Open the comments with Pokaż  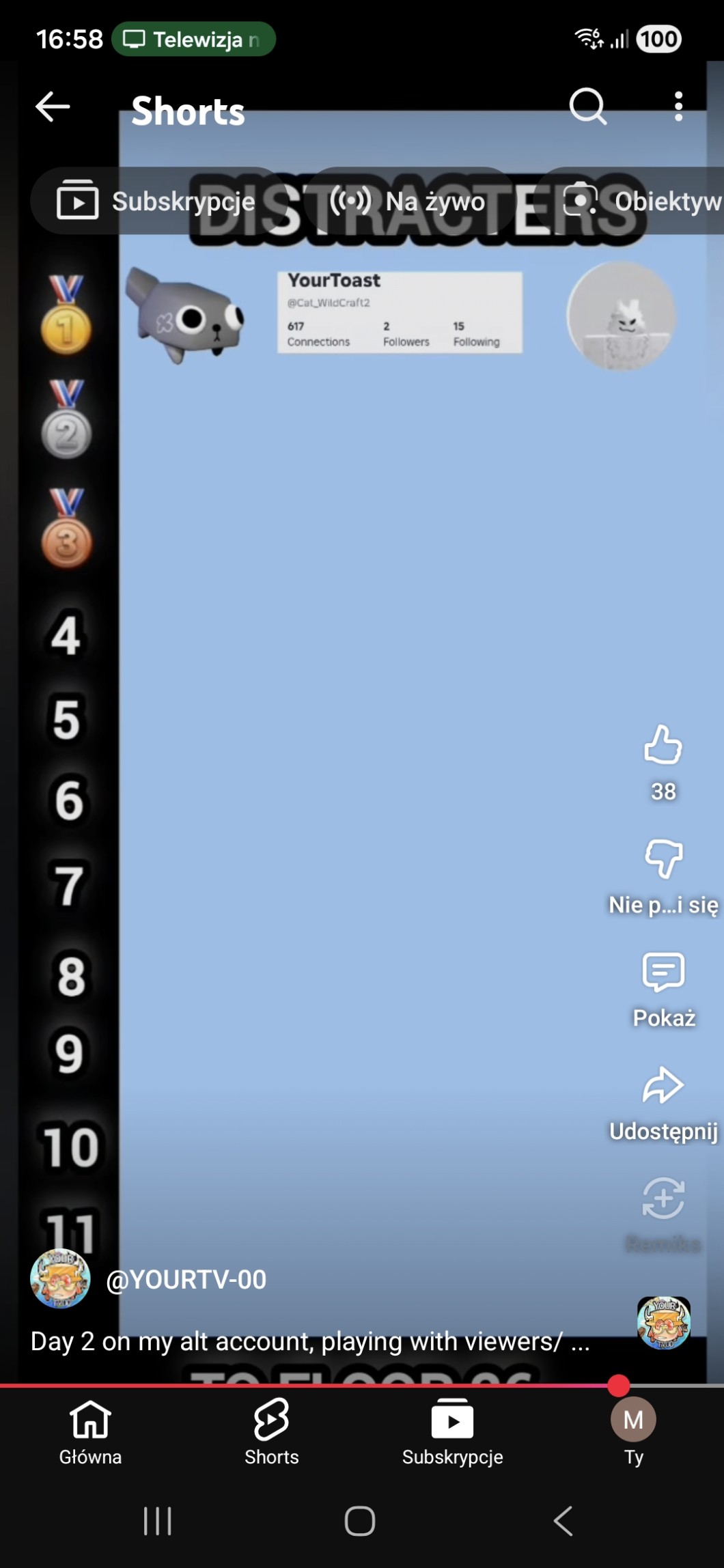pos(663,972)
